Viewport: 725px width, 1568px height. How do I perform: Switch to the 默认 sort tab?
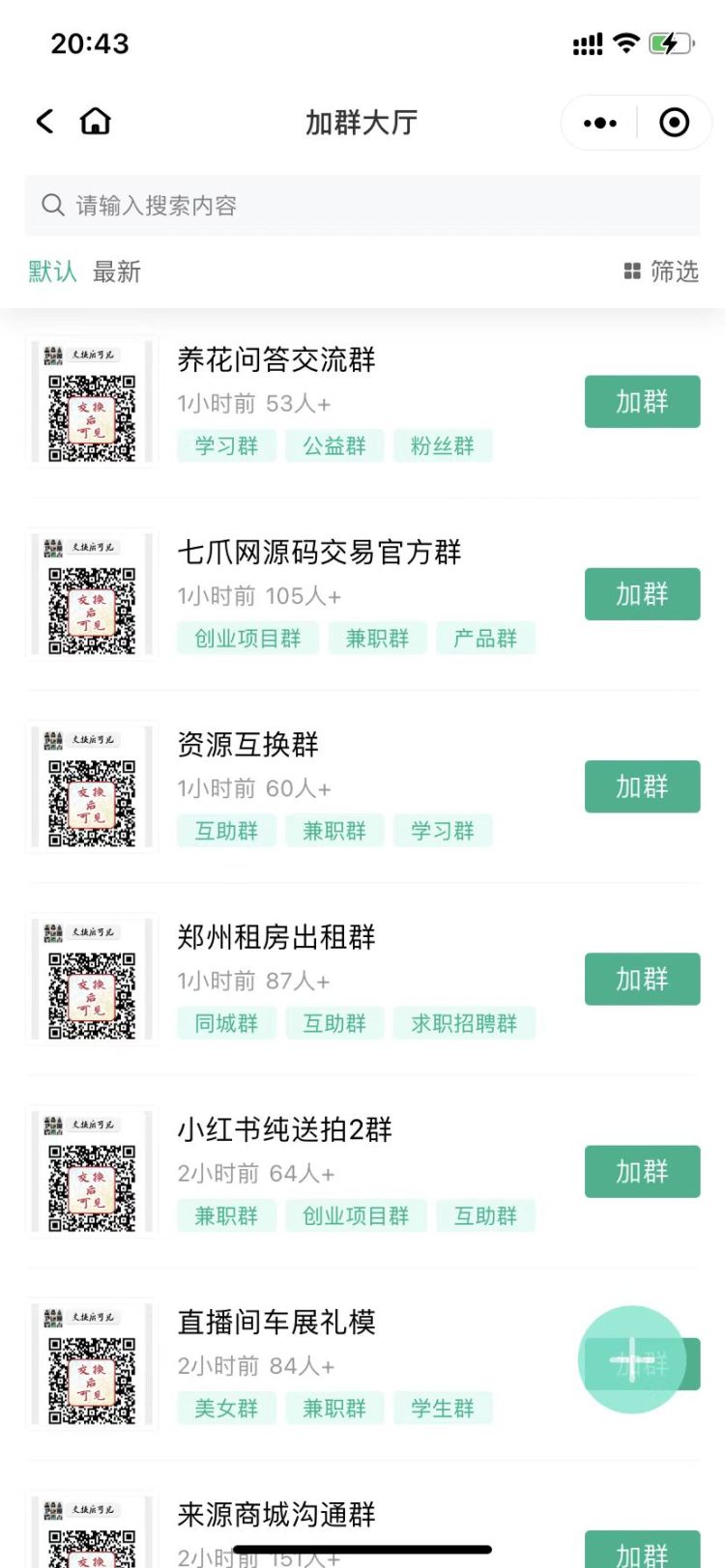coord(52,271)
